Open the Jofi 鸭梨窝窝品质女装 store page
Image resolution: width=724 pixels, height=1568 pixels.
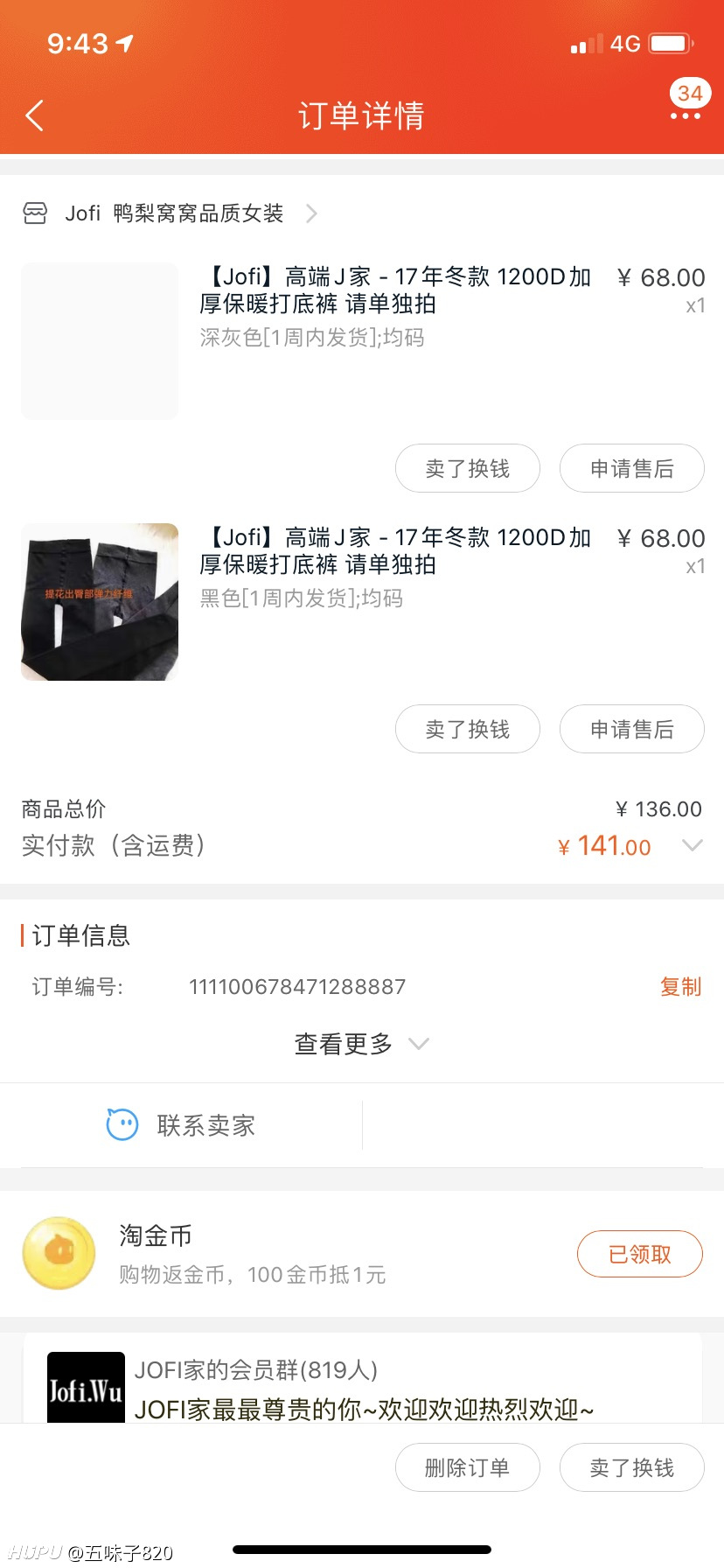tap(171, 213)
